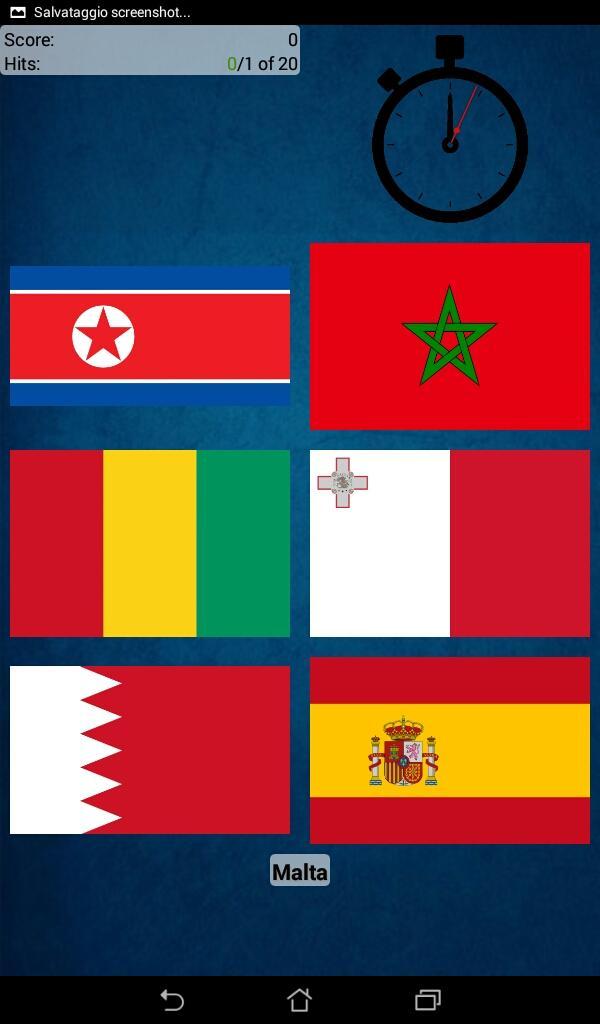Tap the Malta flag
This screenshot has width=600, height=1024.
click(449, 543)
